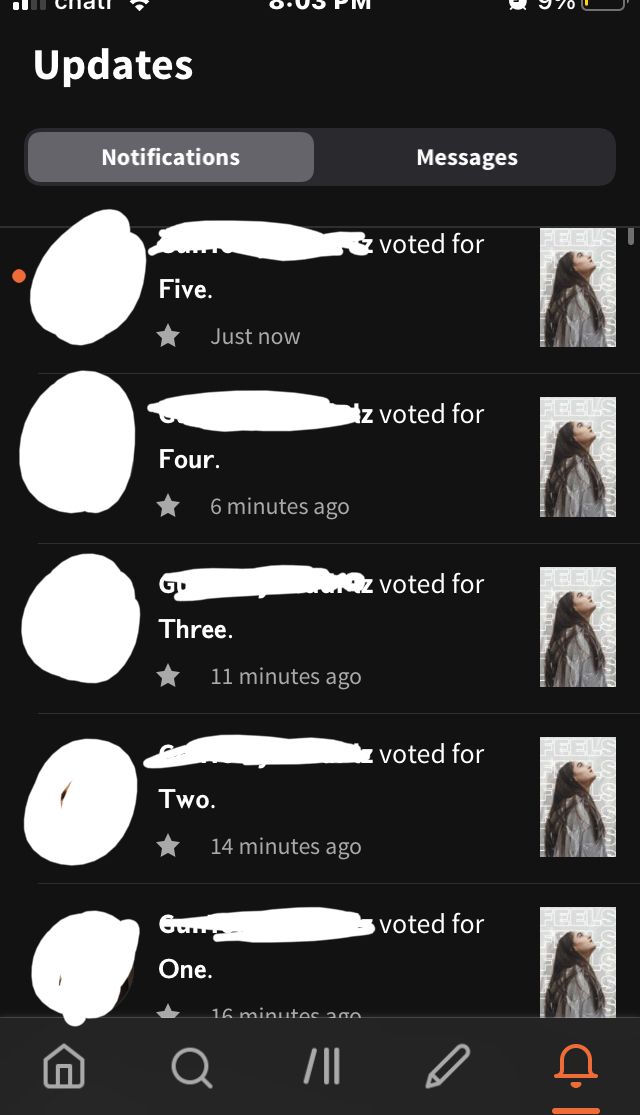Open the 'voted for Three' notification
The height and width of the screenshot is (1115, 640).
(x=320, y=629)
